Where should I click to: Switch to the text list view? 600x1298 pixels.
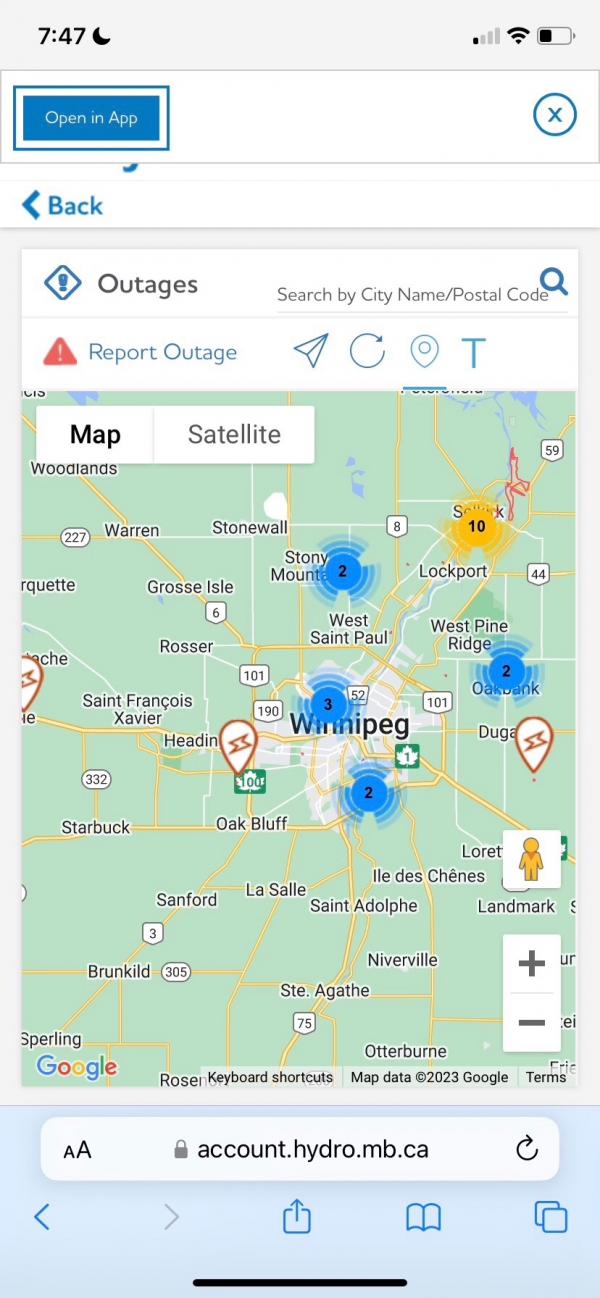tap(473, 352)
